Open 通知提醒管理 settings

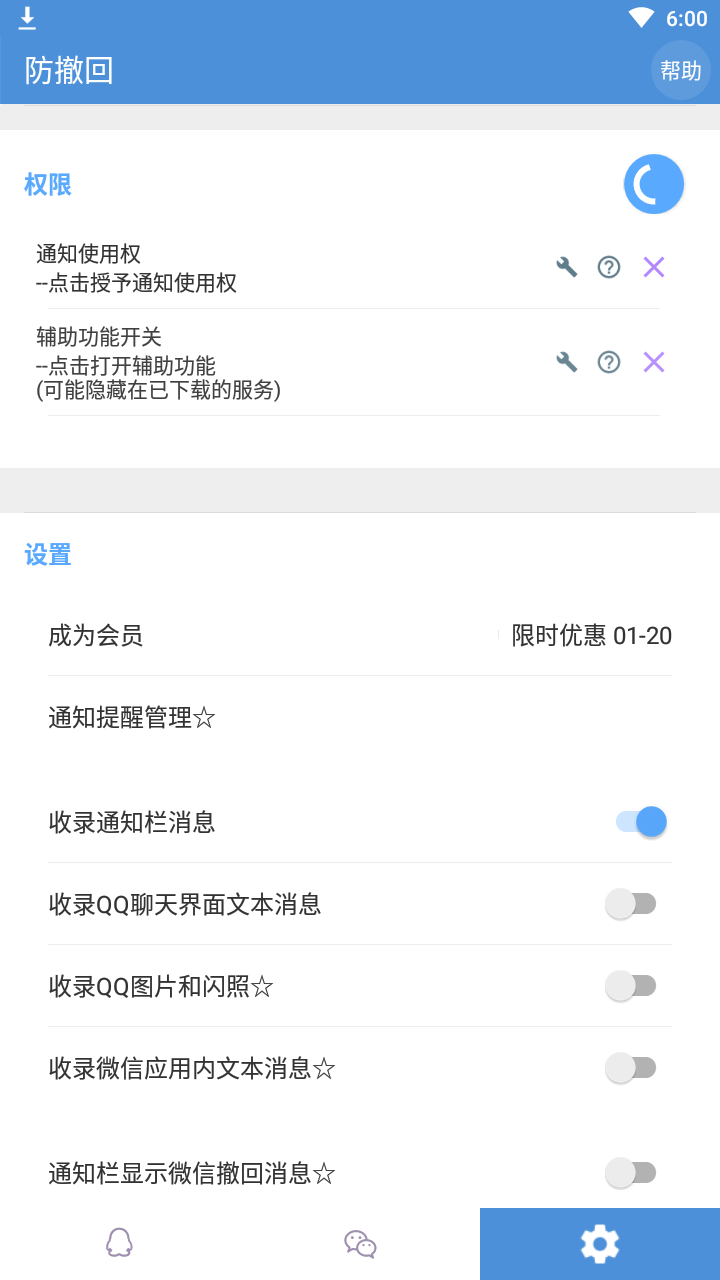point(360,717)
